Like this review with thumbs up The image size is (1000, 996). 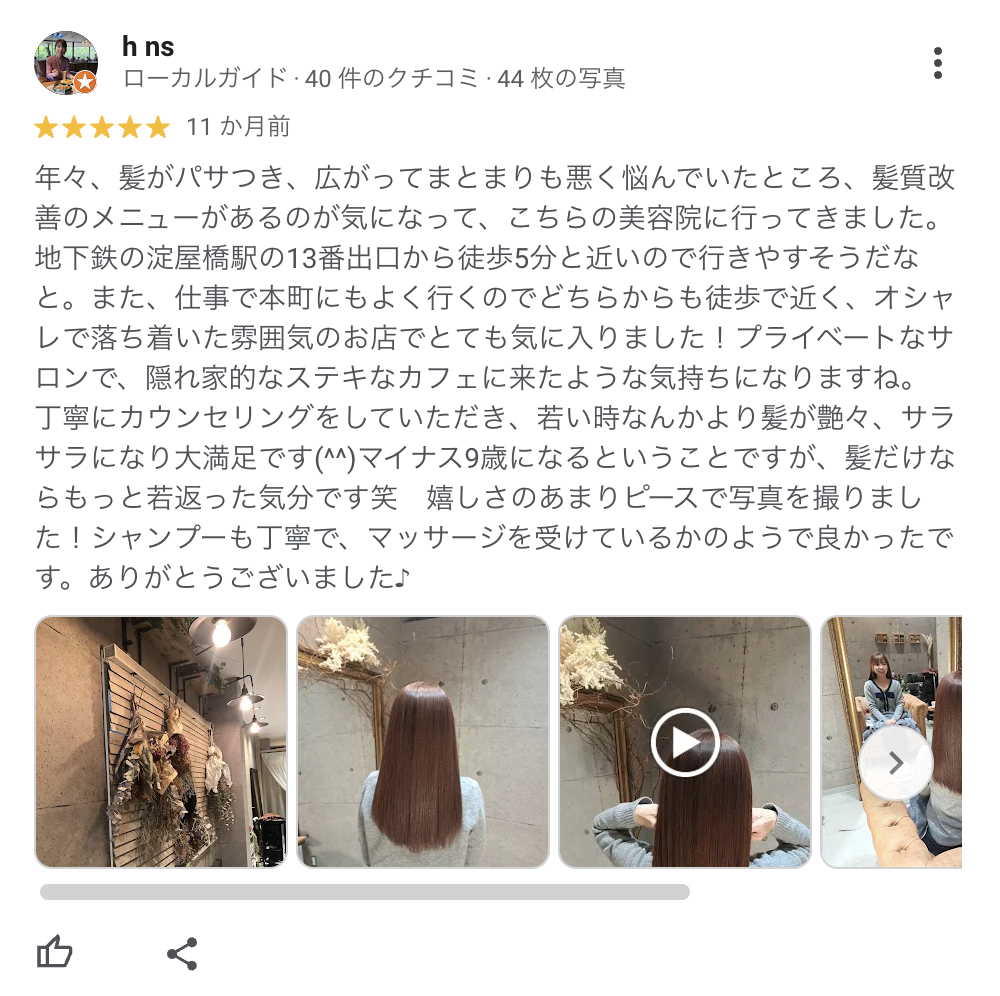[55, 953]
